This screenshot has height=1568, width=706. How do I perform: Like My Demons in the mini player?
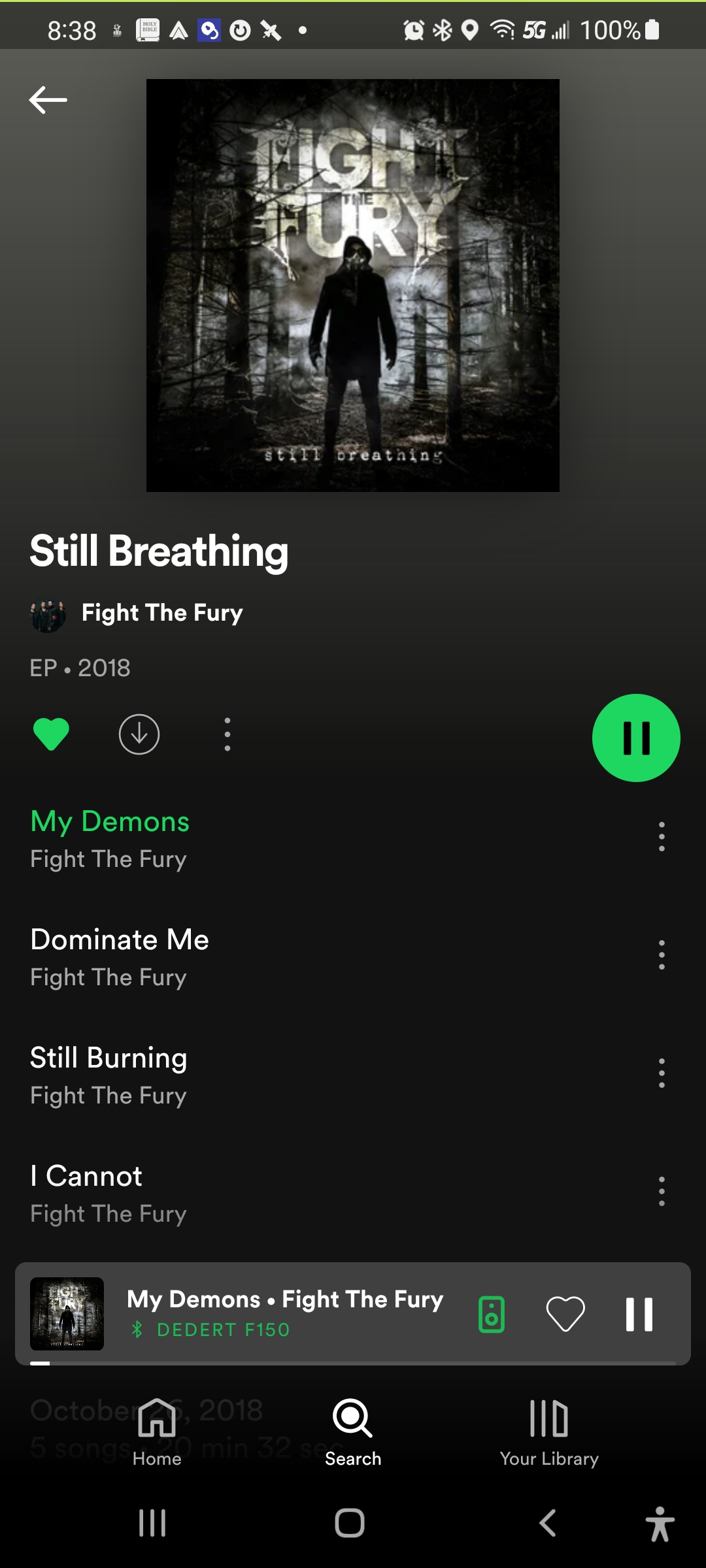[x=565, y=1314]
